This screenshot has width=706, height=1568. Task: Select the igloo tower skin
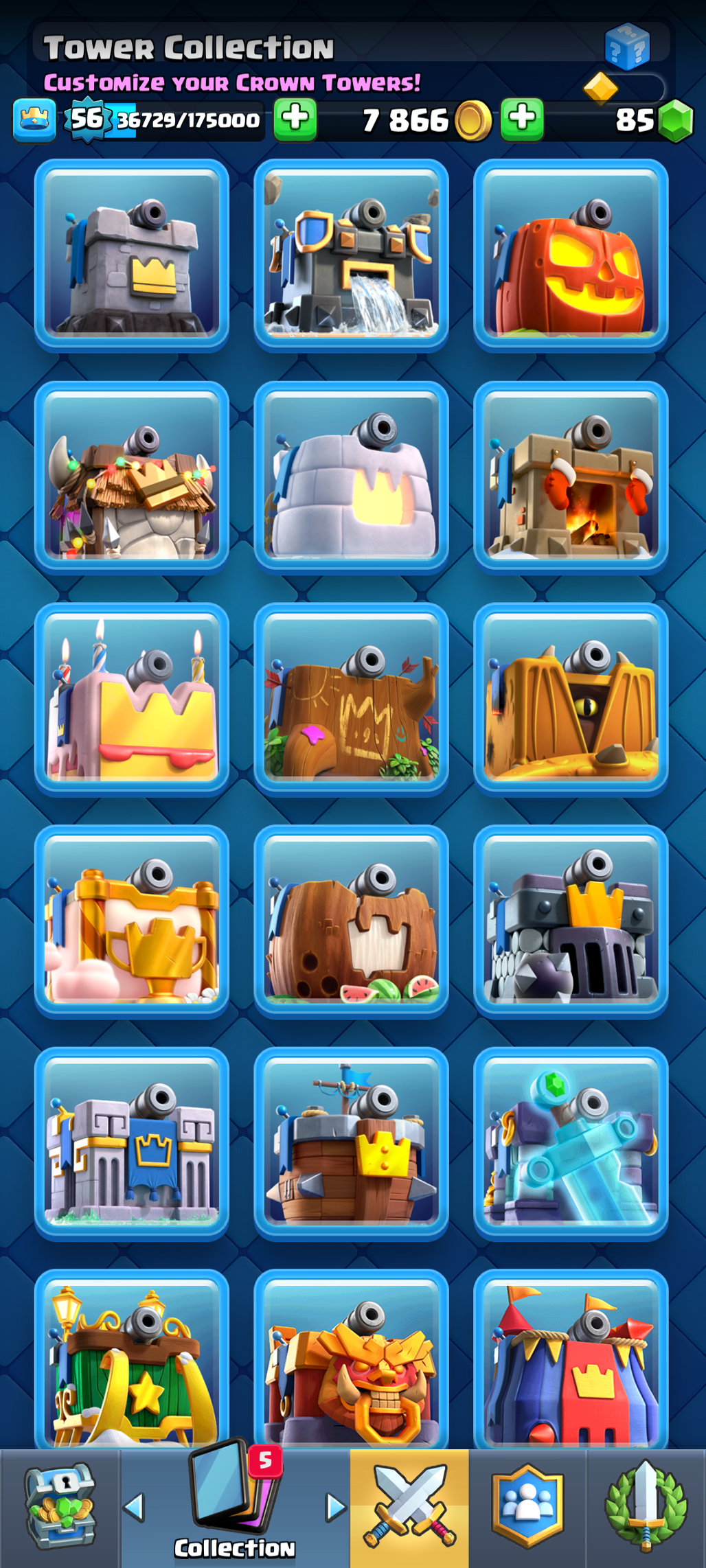[x=351, y=478]
